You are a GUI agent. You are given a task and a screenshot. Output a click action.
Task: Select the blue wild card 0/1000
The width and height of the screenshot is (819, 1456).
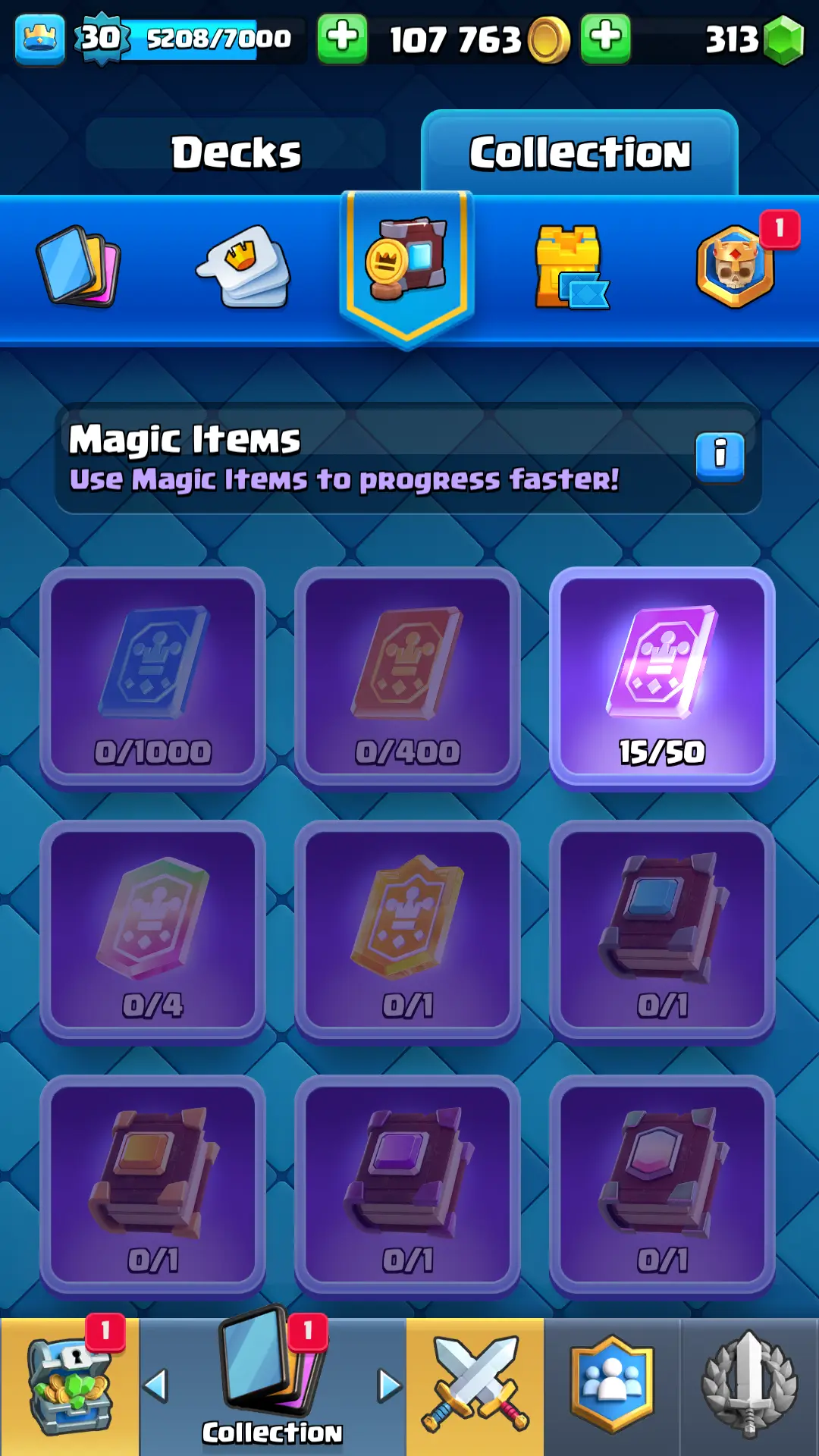[x=152, y=677]
